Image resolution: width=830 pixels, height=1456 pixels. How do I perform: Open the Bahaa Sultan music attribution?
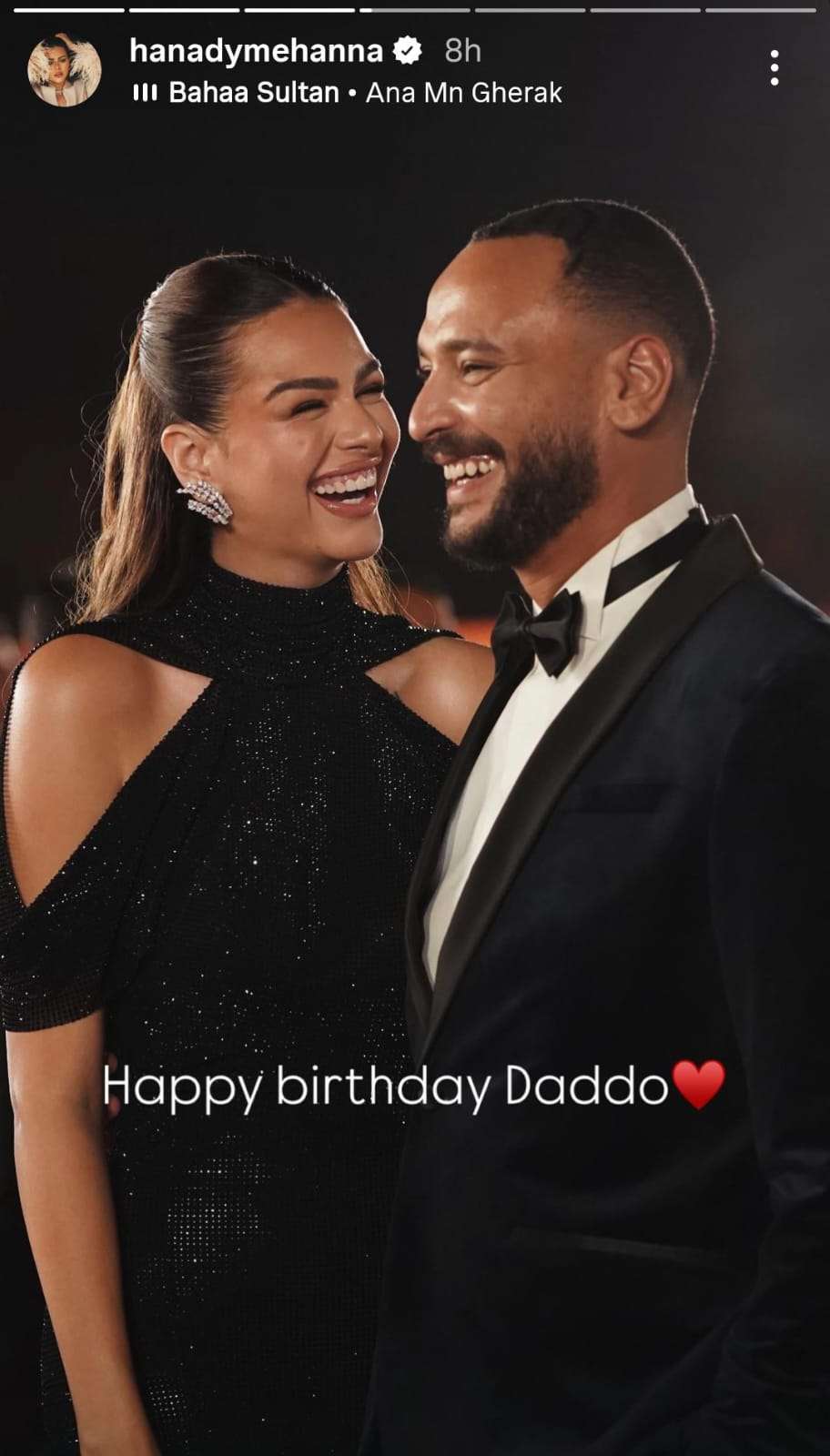click(348, 93)
